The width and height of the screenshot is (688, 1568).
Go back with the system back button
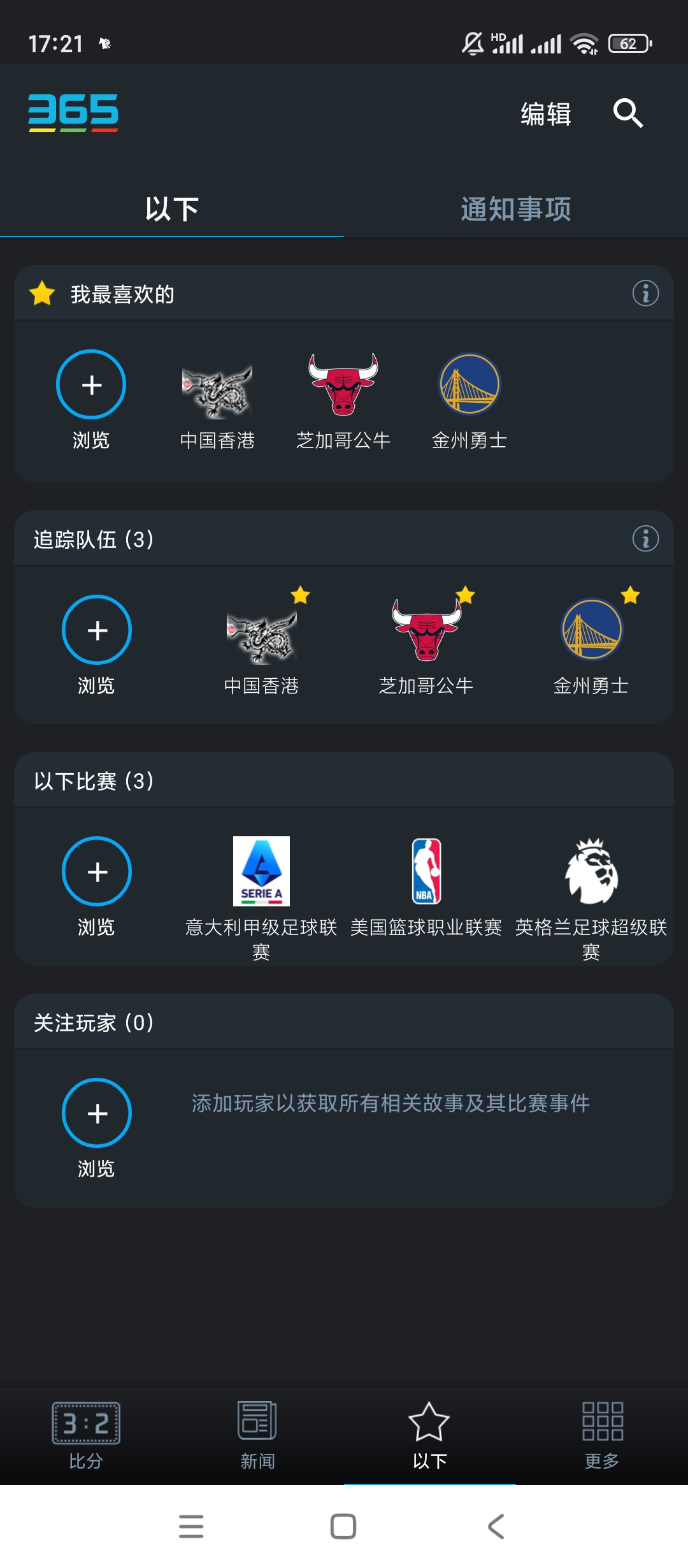(496, 1527)
